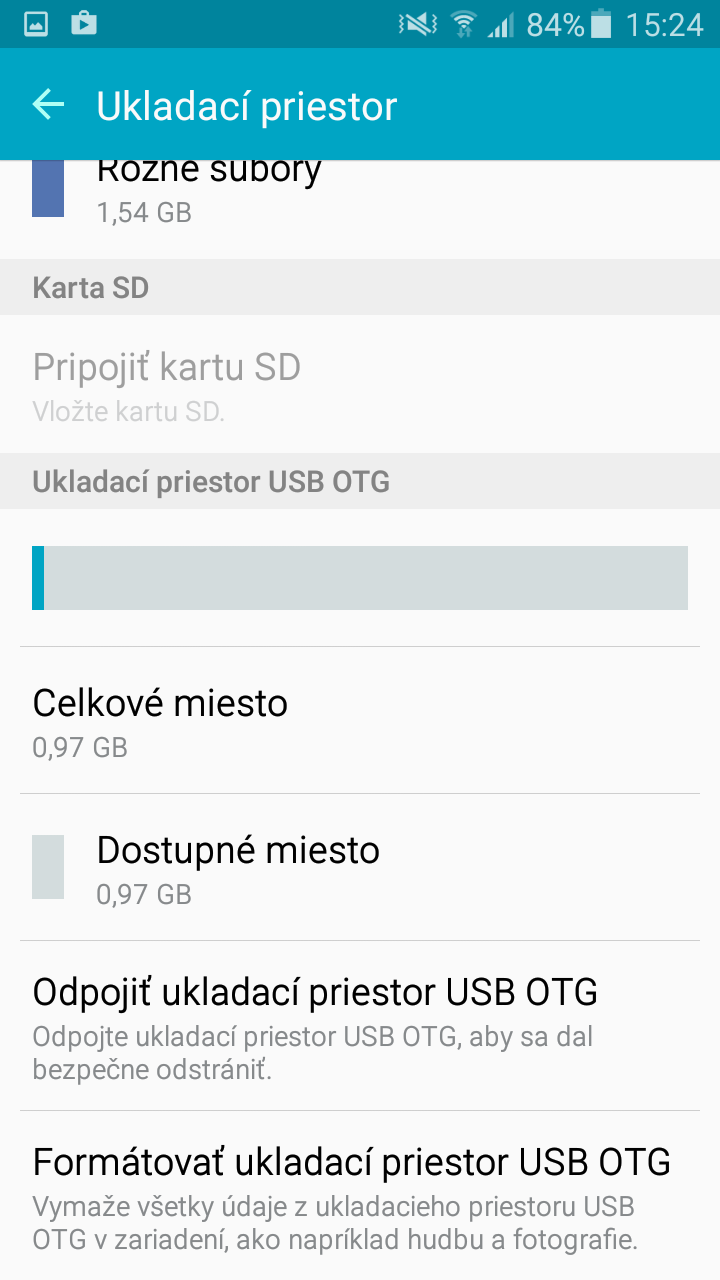Open the Rôzne súbory row
Screen dimensions: 720x1280
tap(360, 200)
